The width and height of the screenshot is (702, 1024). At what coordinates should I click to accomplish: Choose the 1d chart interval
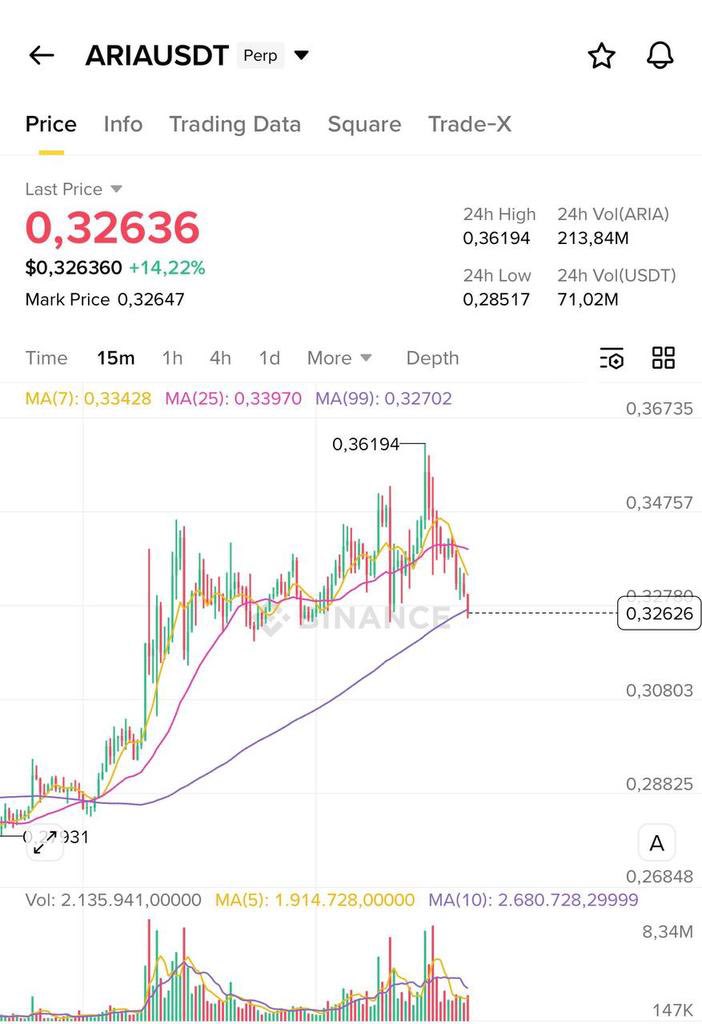pos(269,358)
